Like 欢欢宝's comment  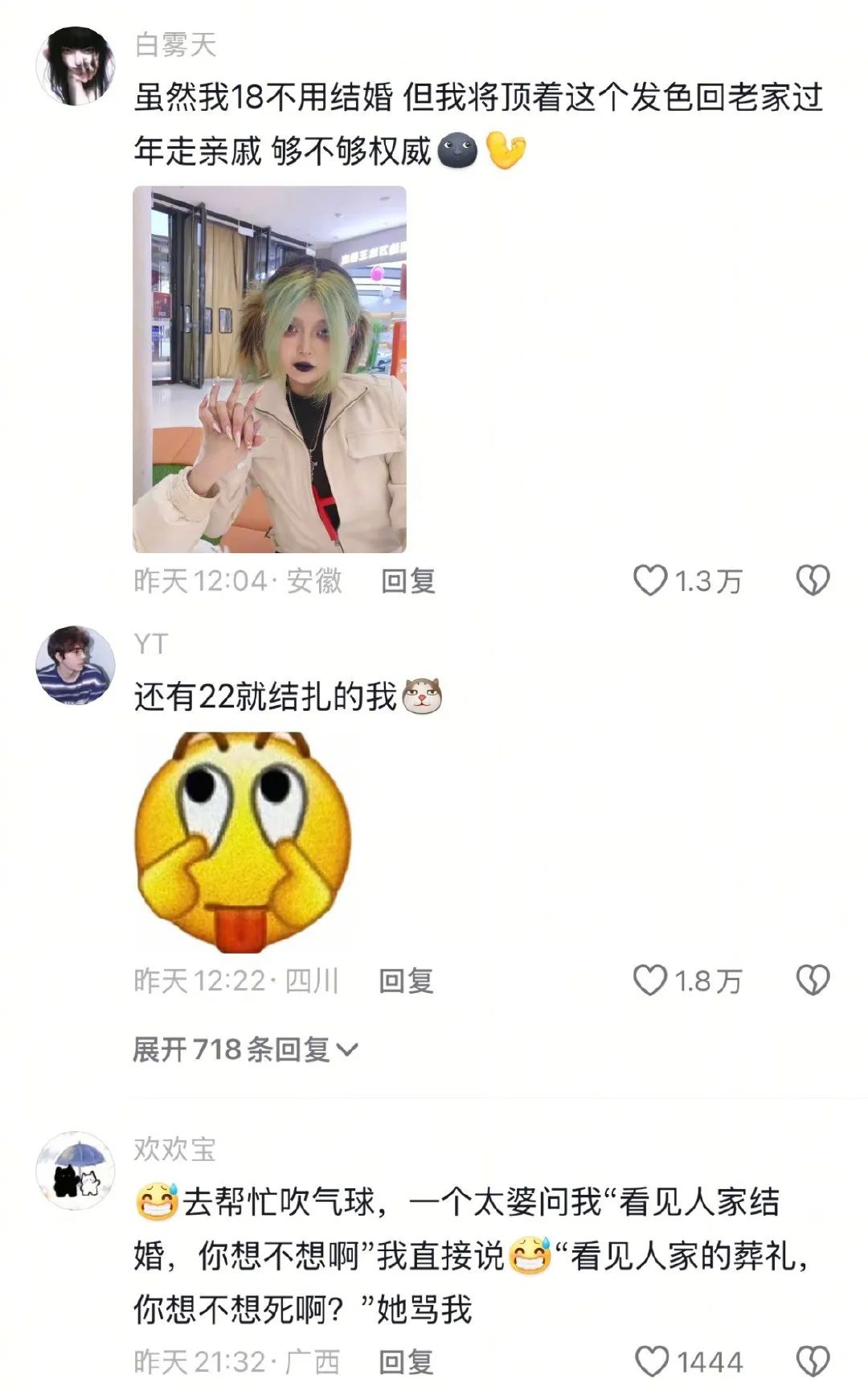click(x=652, y=1362)
